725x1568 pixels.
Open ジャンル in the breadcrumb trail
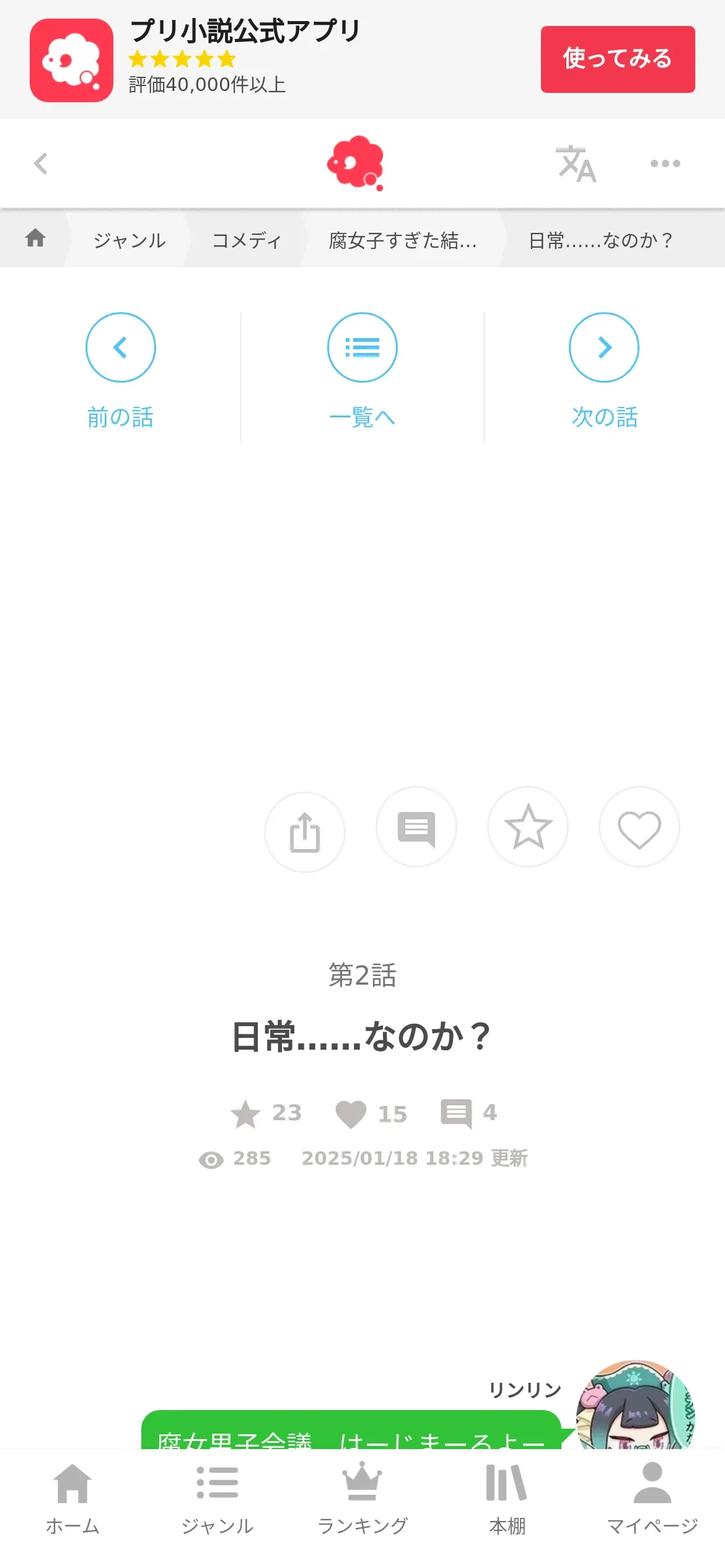130,240
